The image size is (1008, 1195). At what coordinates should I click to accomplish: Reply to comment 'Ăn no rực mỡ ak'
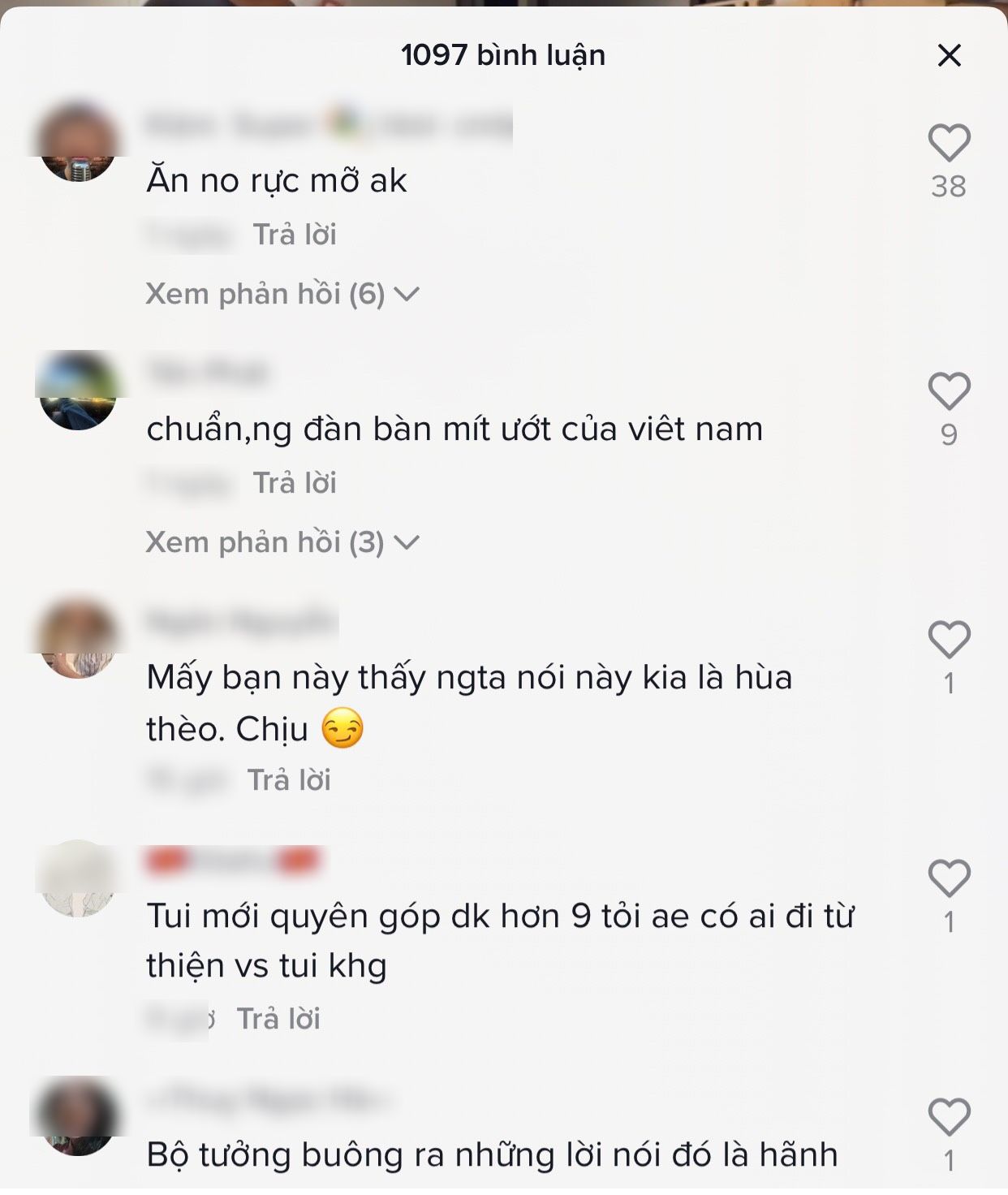295,235
